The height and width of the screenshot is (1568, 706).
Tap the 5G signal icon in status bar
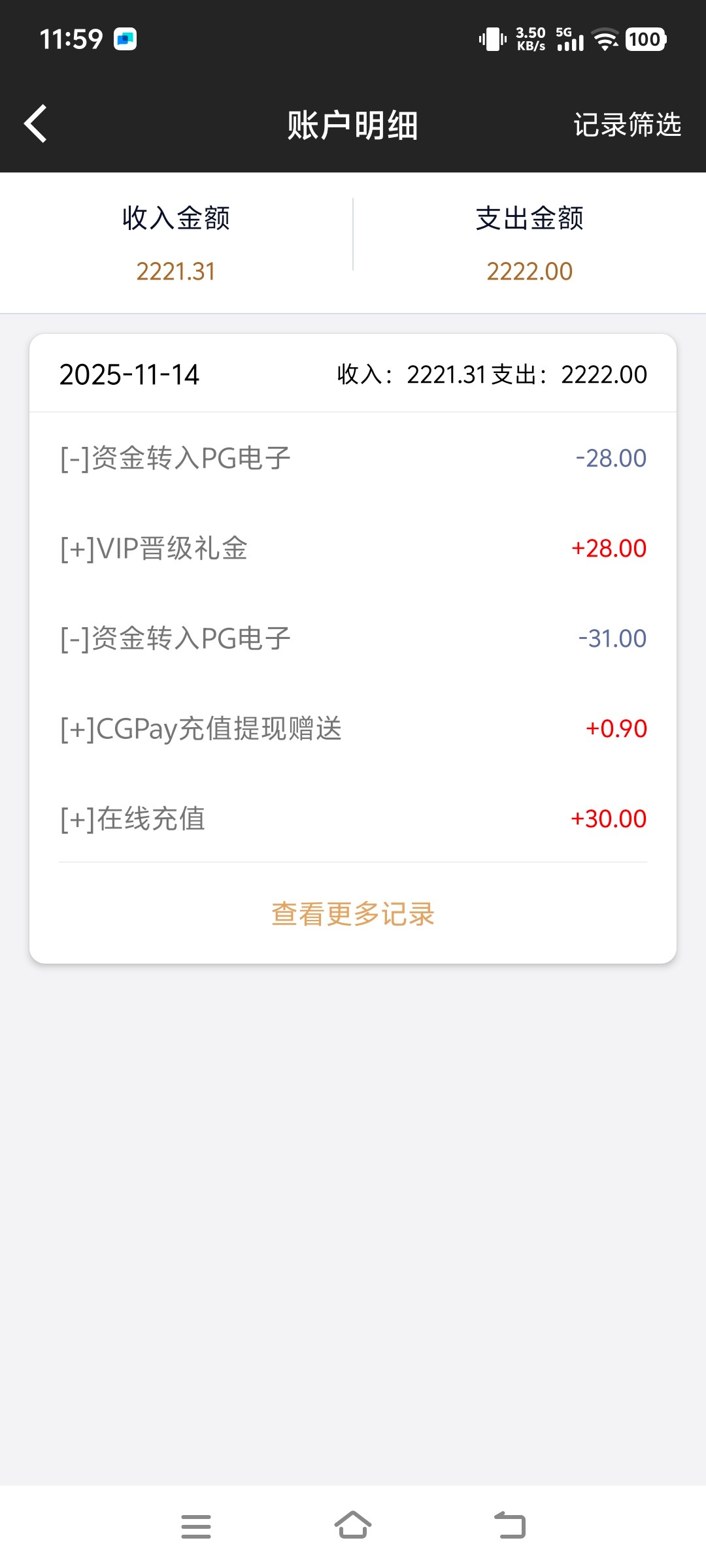[568, 39]
